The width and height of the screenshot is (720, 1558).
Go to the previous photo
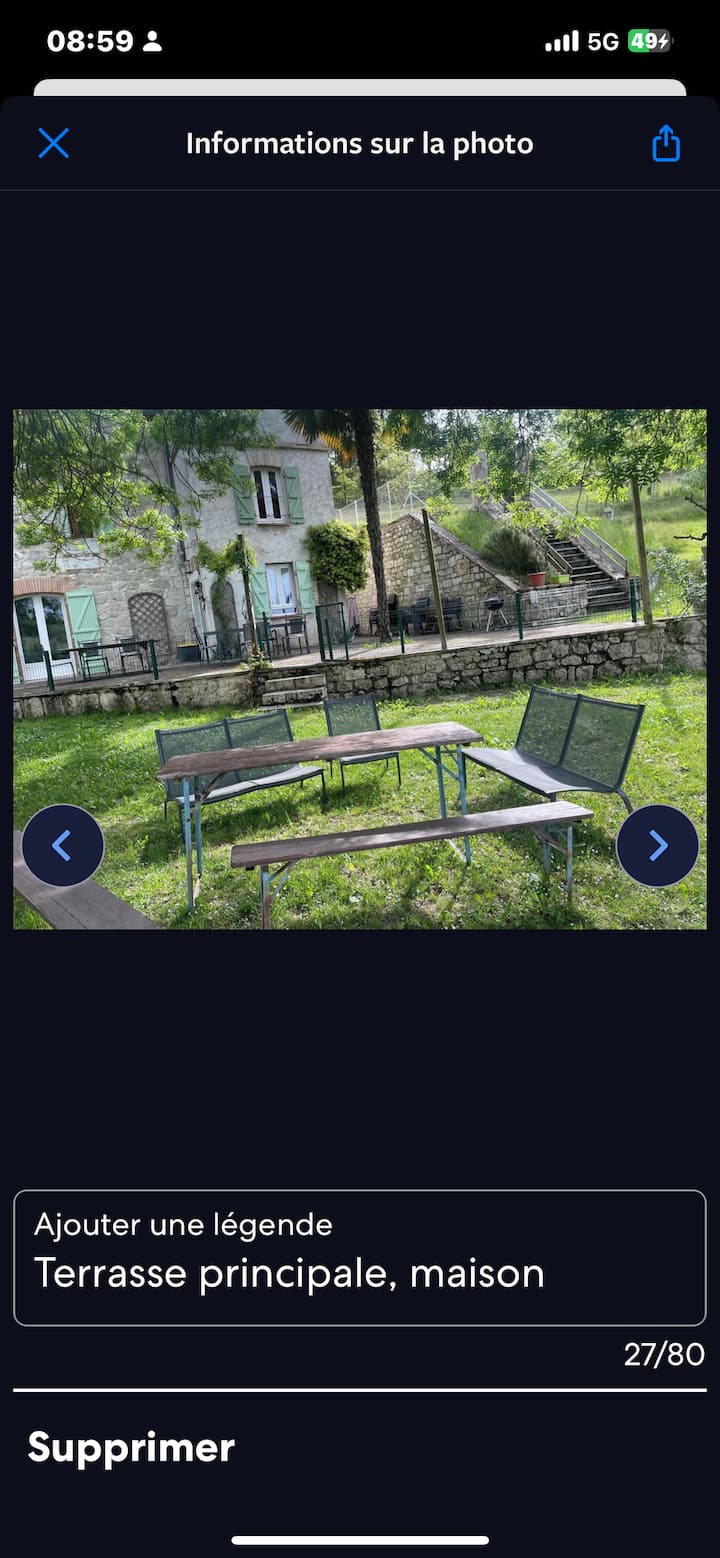(62, 846)
